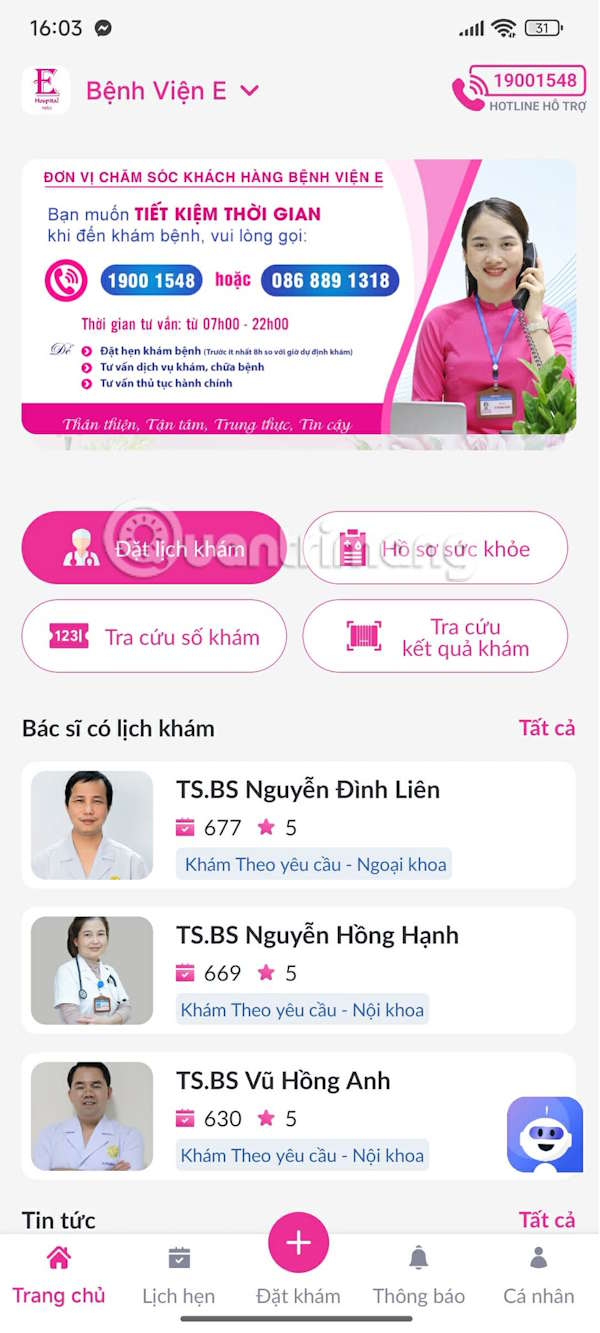
Task: Open the customer care banner
Action: (298, 297)
